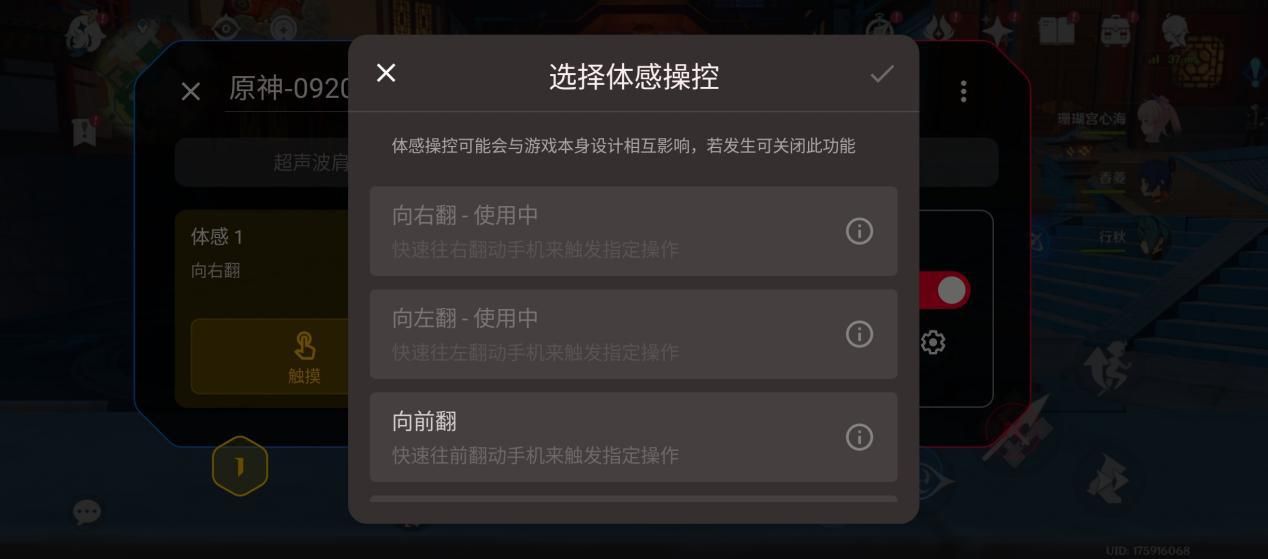Toggle the red switch off

coord(944,291)
